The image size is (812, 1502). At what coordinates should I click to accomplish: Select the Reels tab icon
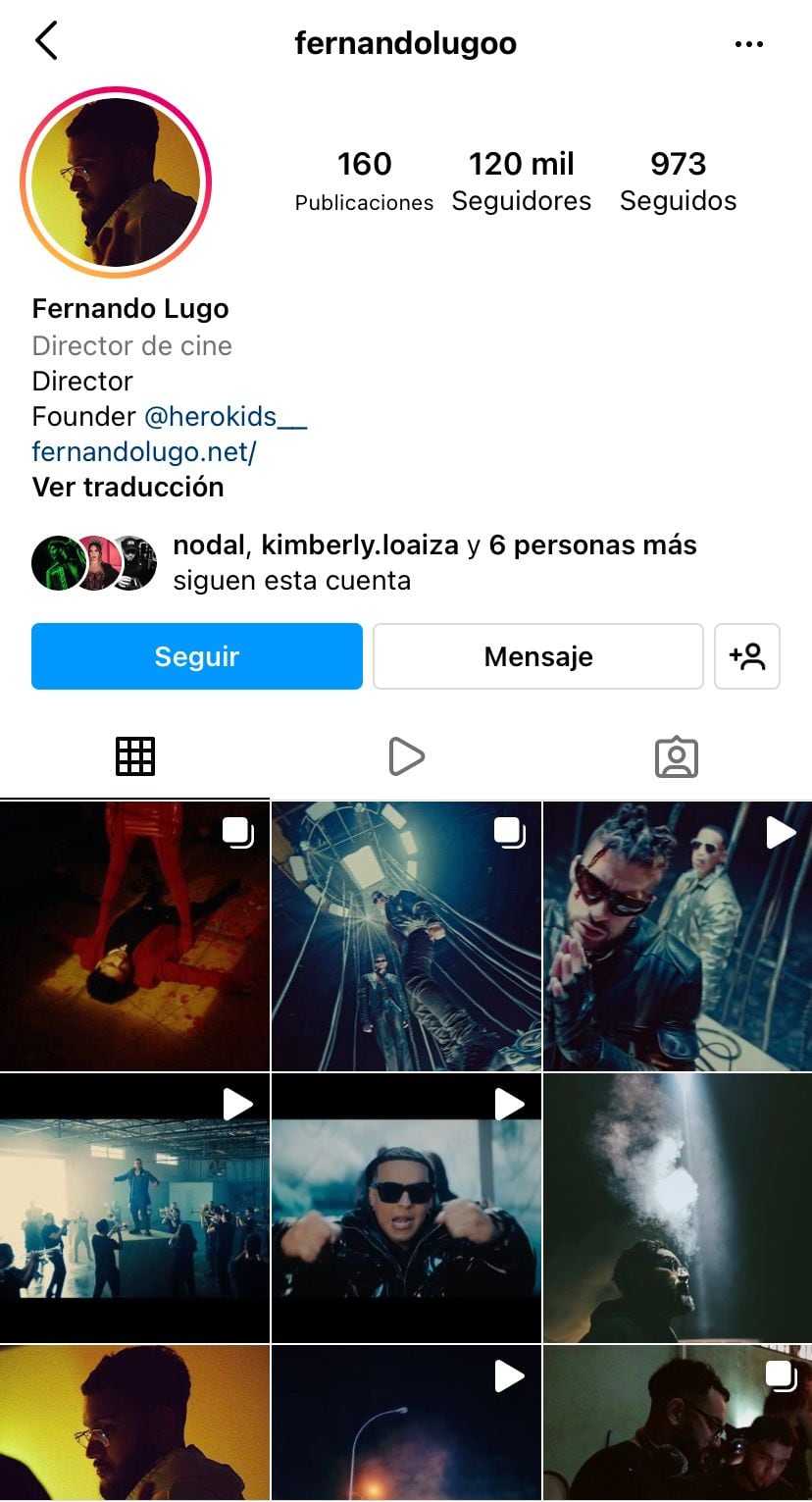[x=406, y=755]
